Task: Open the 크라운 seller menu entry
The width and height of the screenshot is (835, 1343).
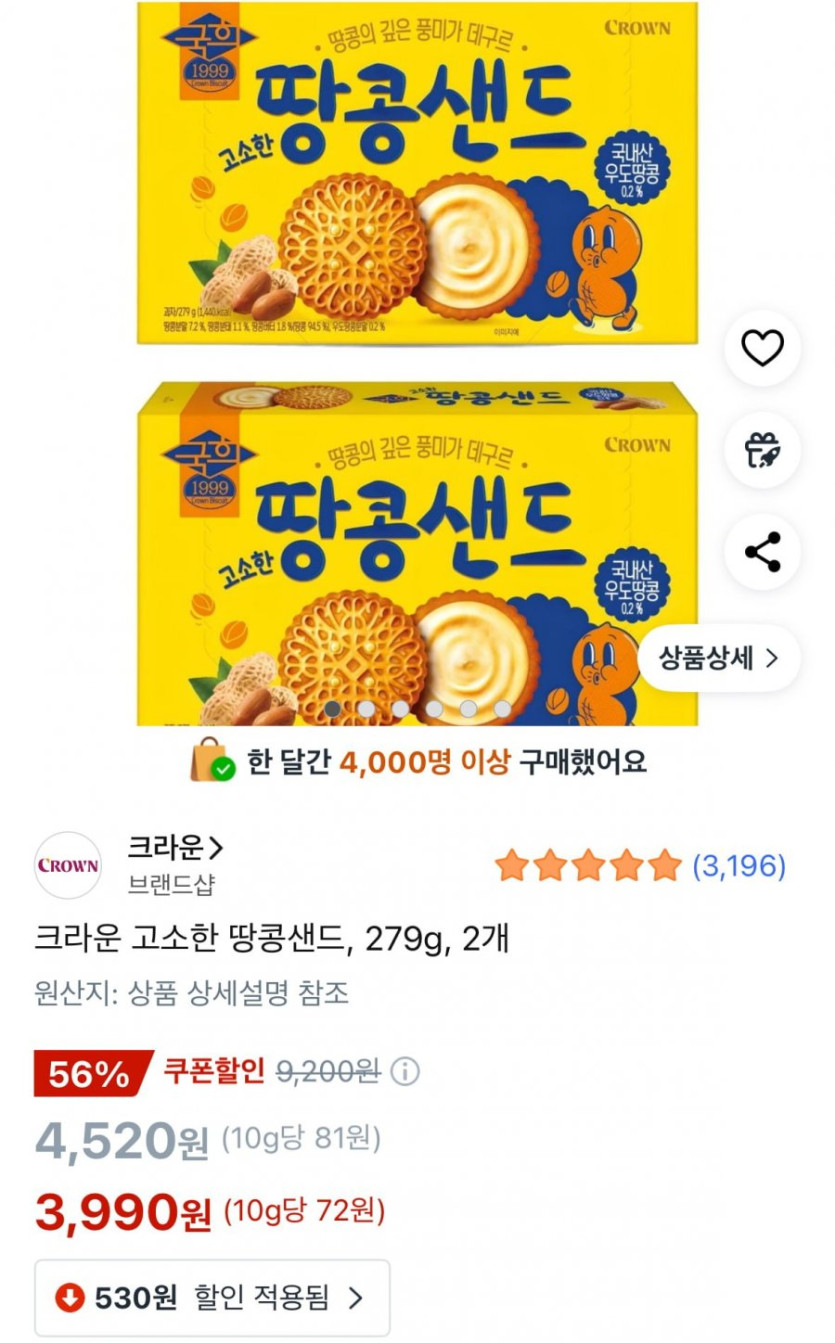Action: [x=165, y=845]
